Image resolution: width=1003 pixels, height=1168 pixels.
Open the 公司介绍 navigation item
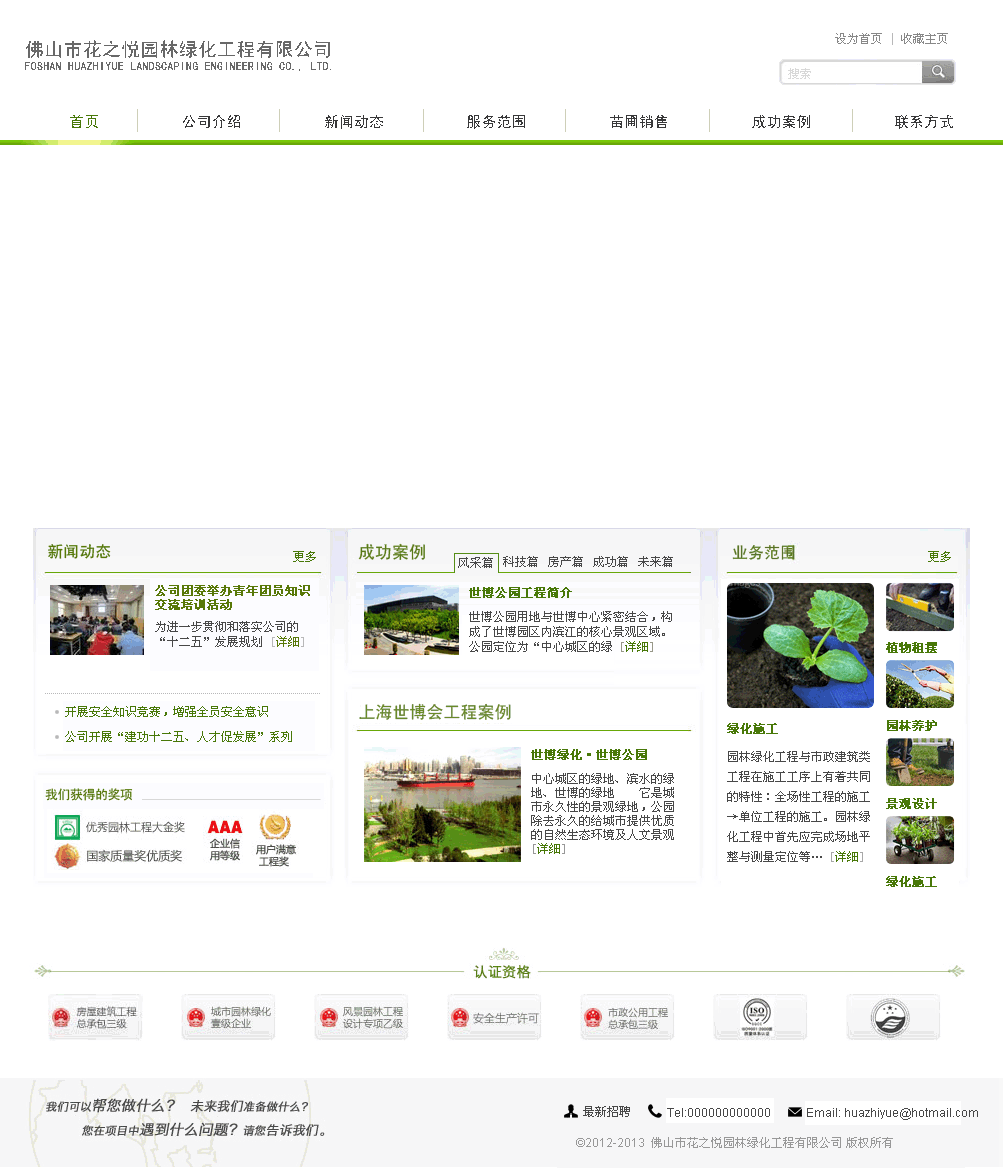(212, 122)
